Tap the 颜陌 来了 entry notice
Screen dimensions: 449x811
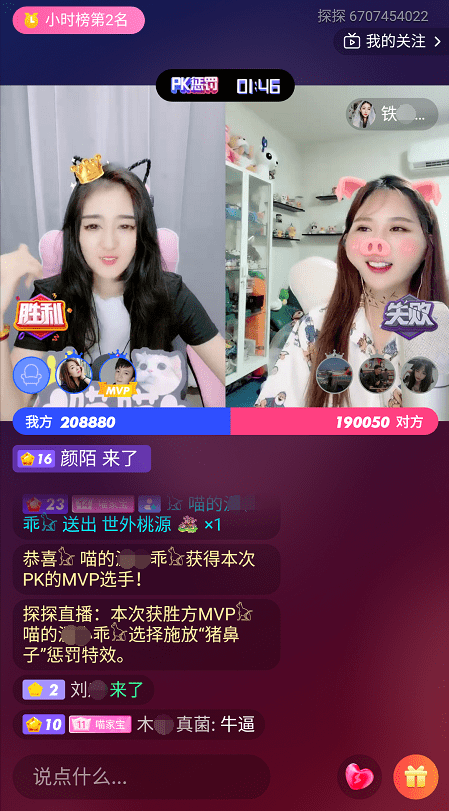82,459
